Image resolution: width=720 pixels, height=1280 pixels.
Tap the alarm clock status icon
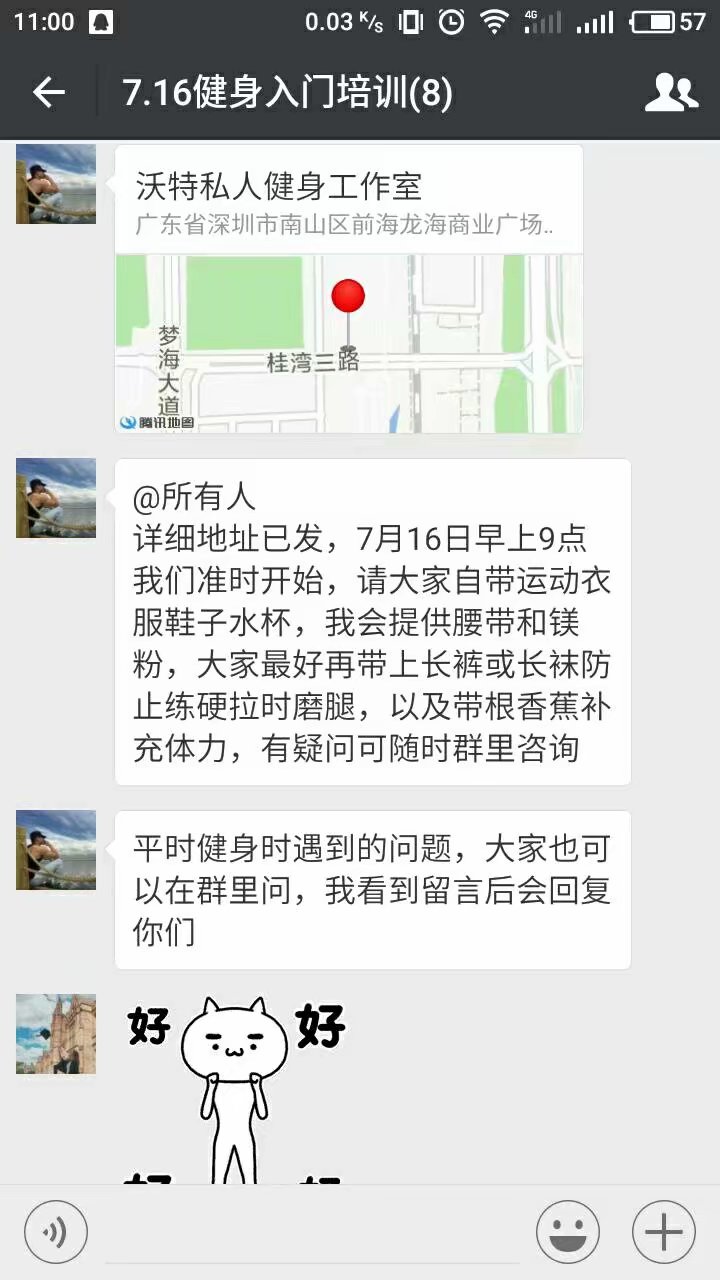pyautogui.click(x=452, y=20)
